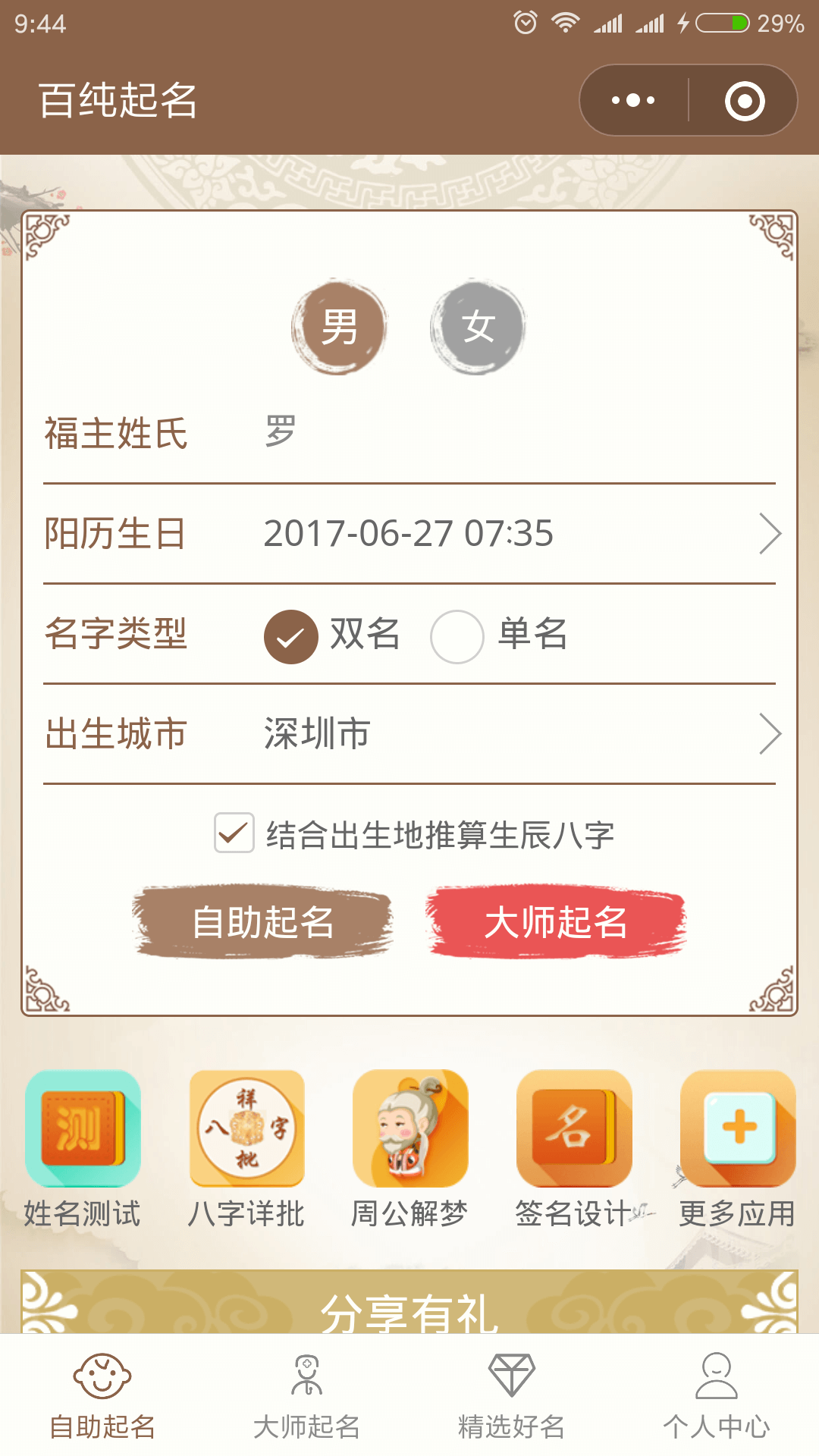Tap the red 大师起名 button
This screenshot has height=1456, width=819.
click(556, 922)
